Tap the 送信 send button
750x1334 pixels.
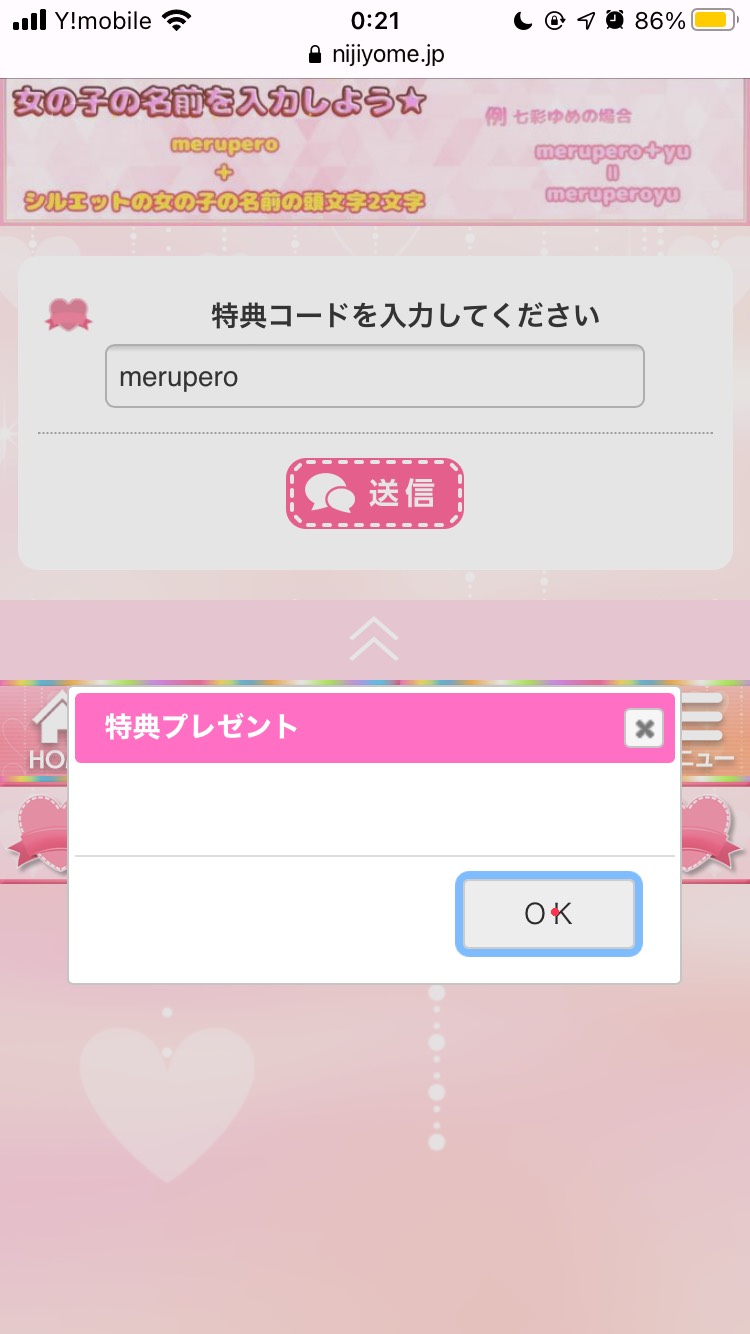point(375,494)
